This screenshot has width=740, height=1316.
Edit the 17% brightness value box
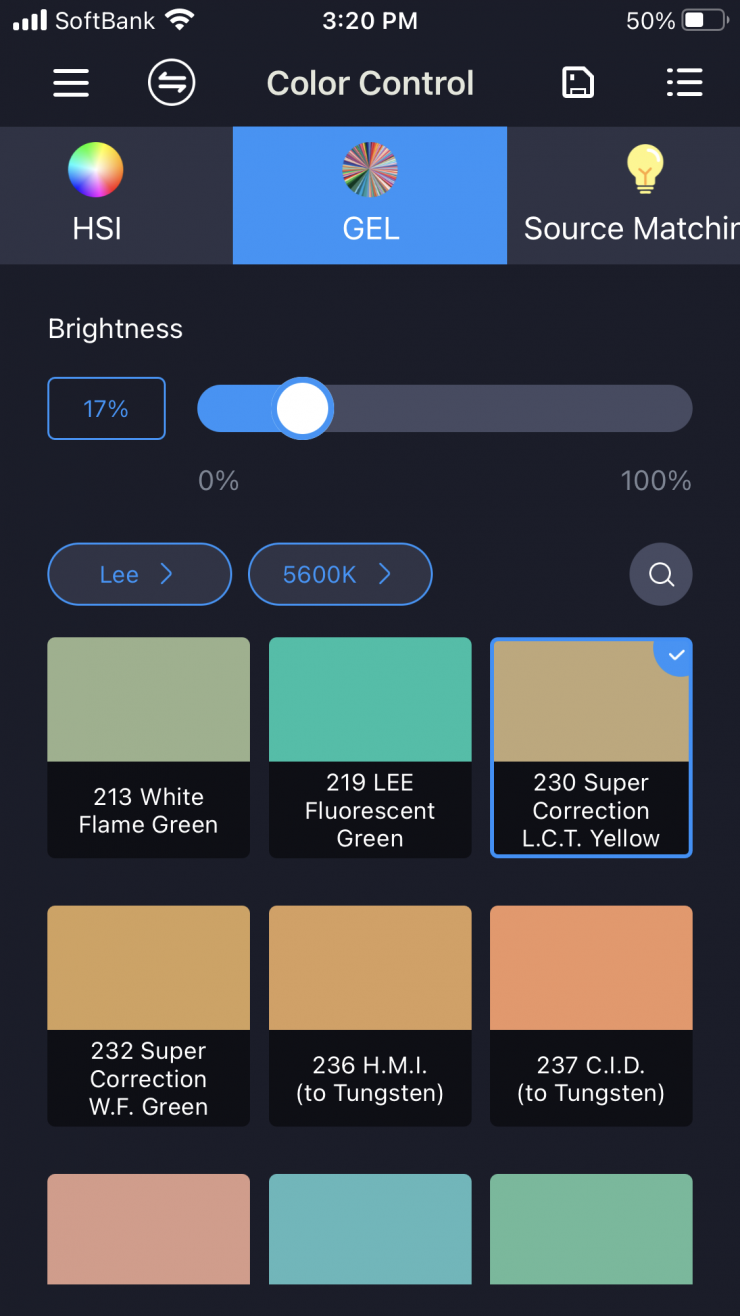pyautogui.click(x=106, y=408)
